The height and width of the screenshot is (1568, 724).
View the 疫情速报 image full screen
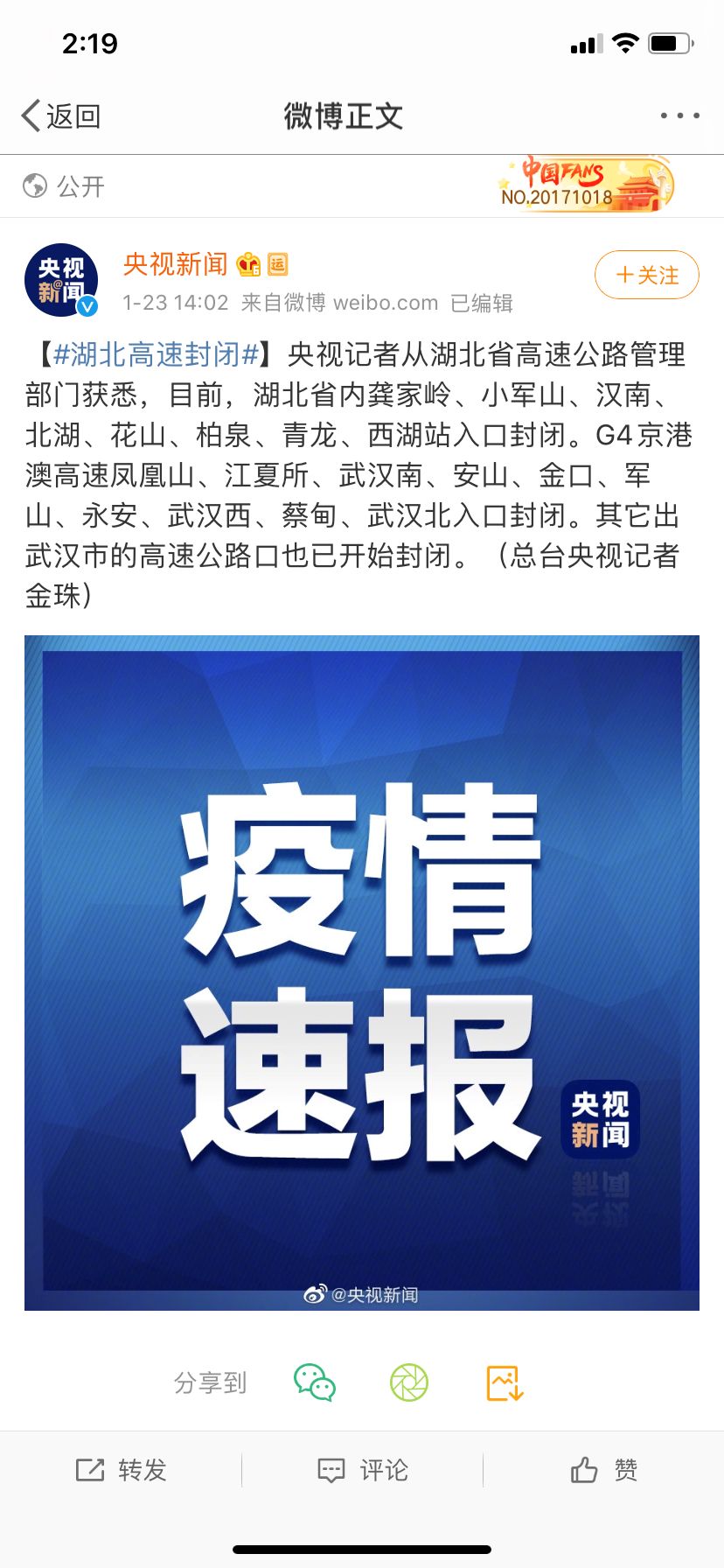click(x=362, y=971)
